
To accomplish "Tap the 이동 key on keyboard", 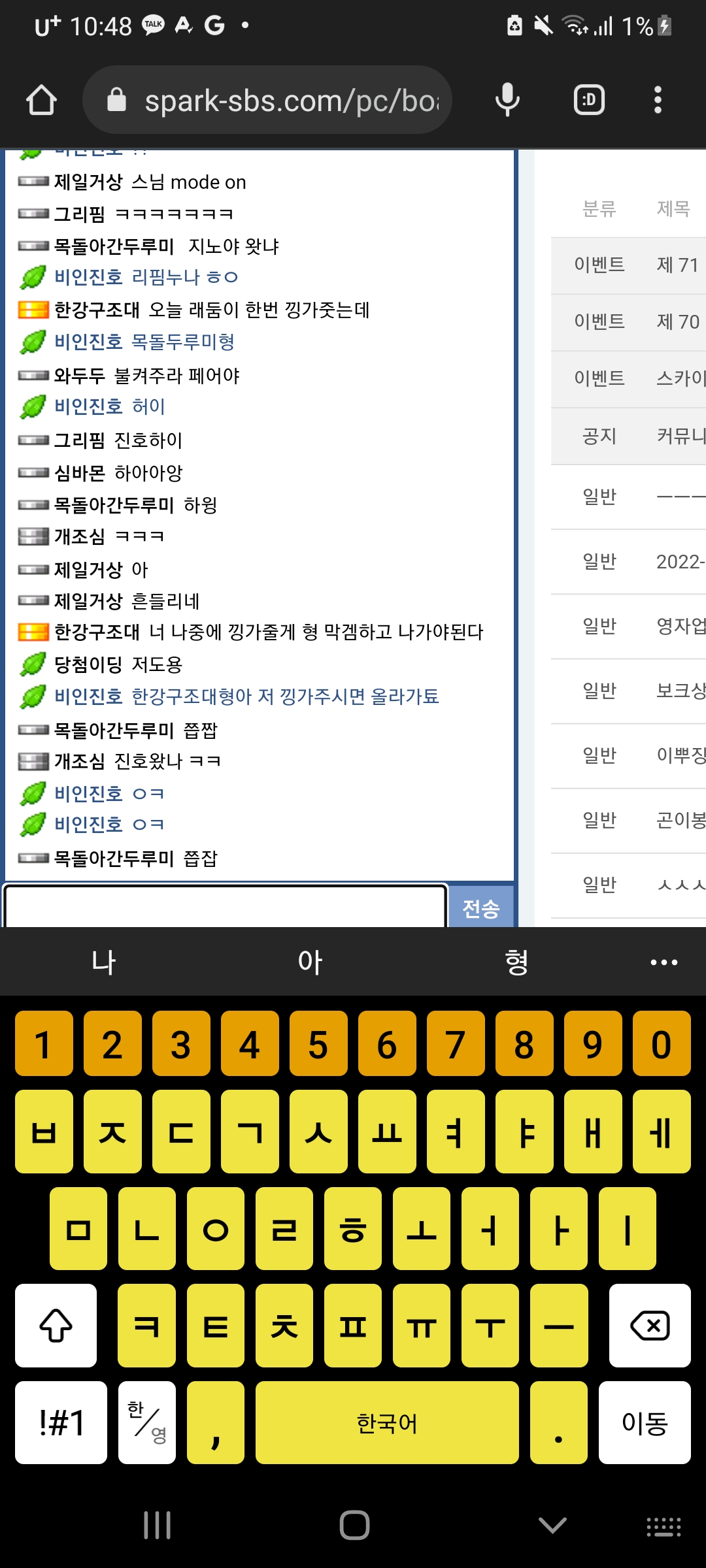I will coord(645,1422).
